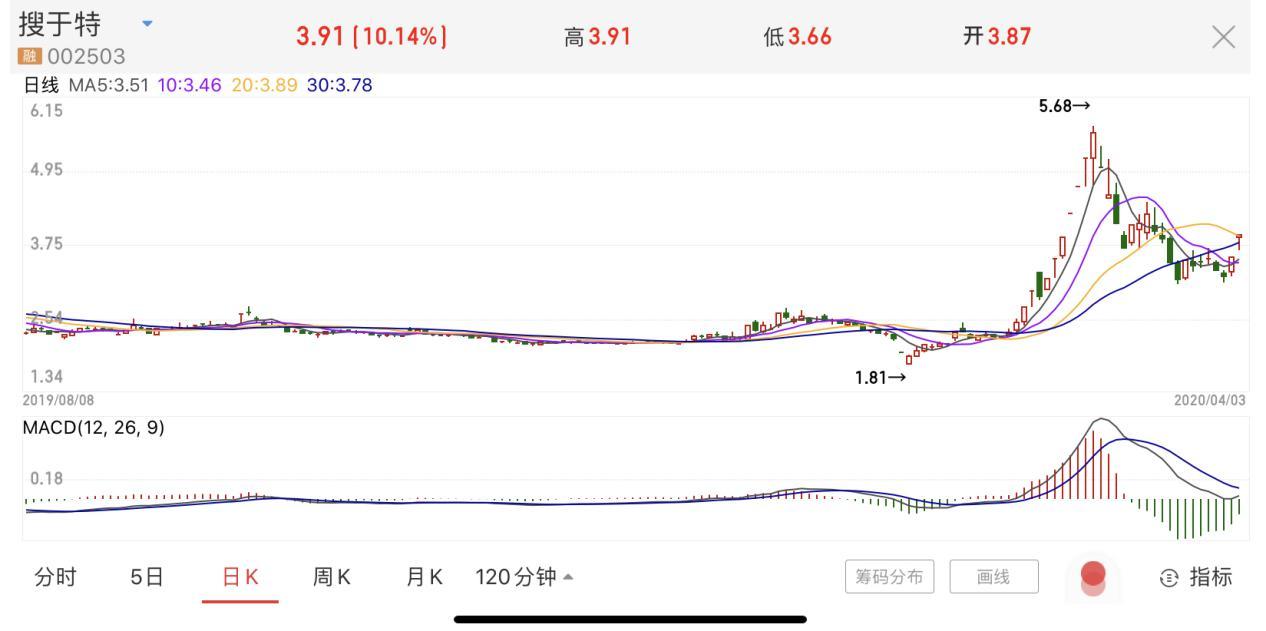Screen dimensions: 1266x631
Task: Tap the red record circle button
Action: tap(1093, 576)
